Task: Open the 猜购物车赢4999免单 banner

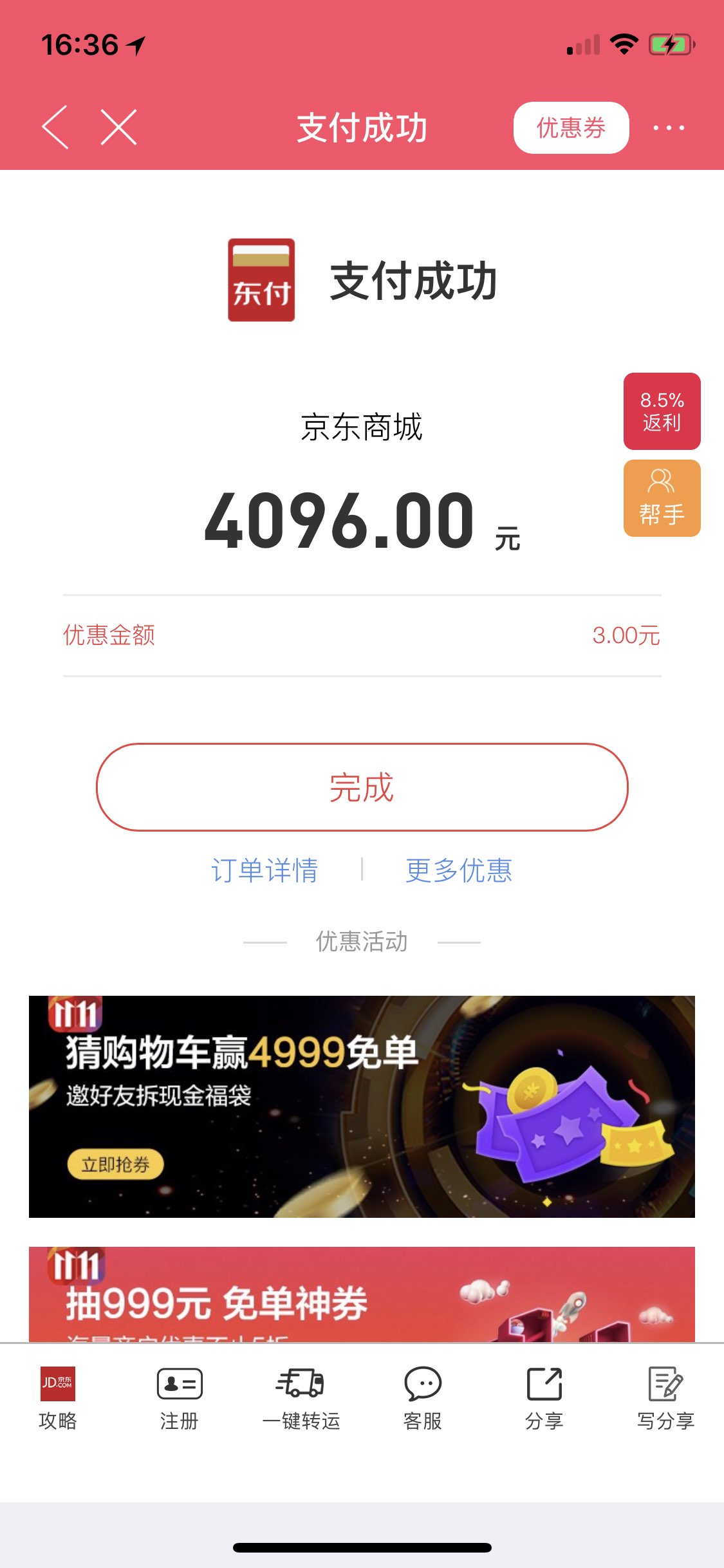Action: (362, 1106)
